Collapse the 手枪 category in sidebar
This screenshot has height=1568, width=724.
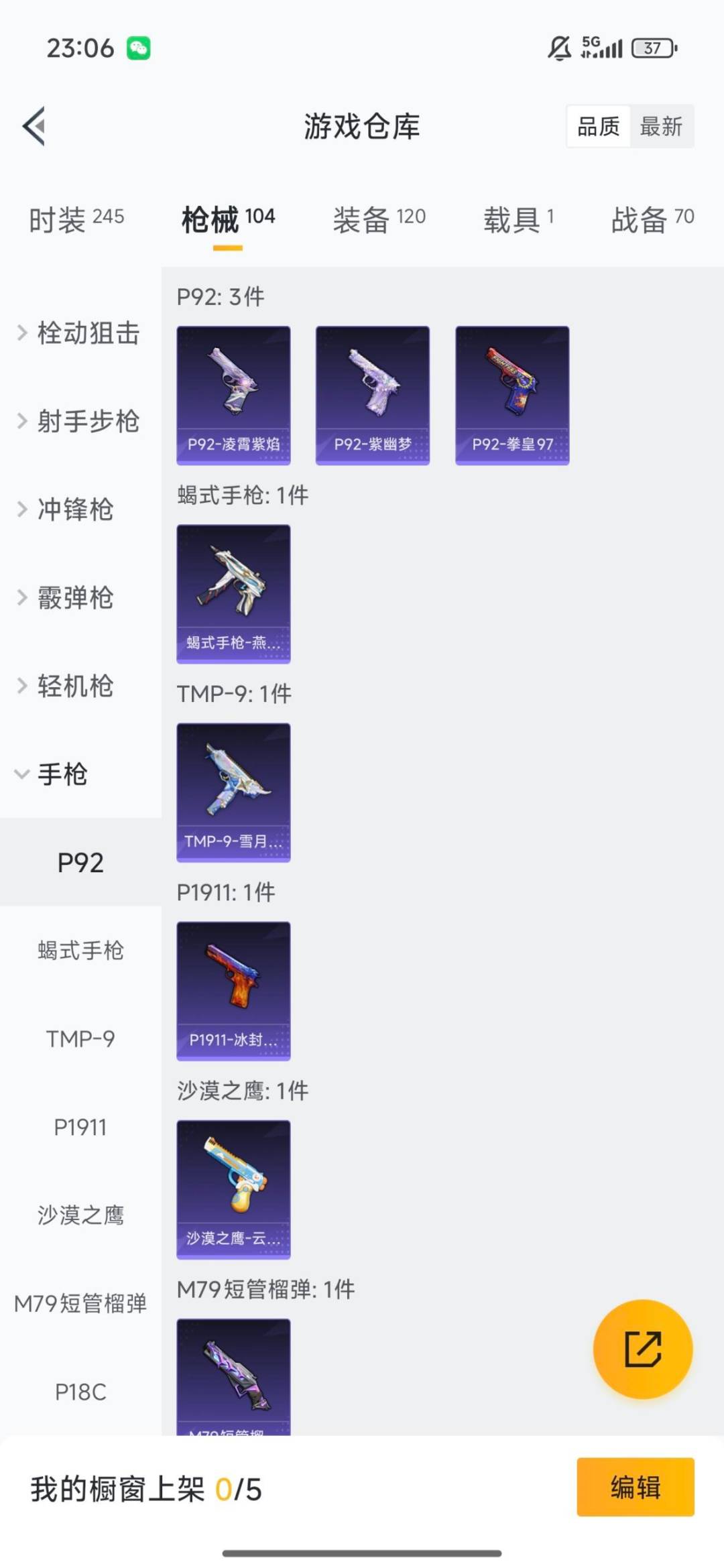pos(62,774)
